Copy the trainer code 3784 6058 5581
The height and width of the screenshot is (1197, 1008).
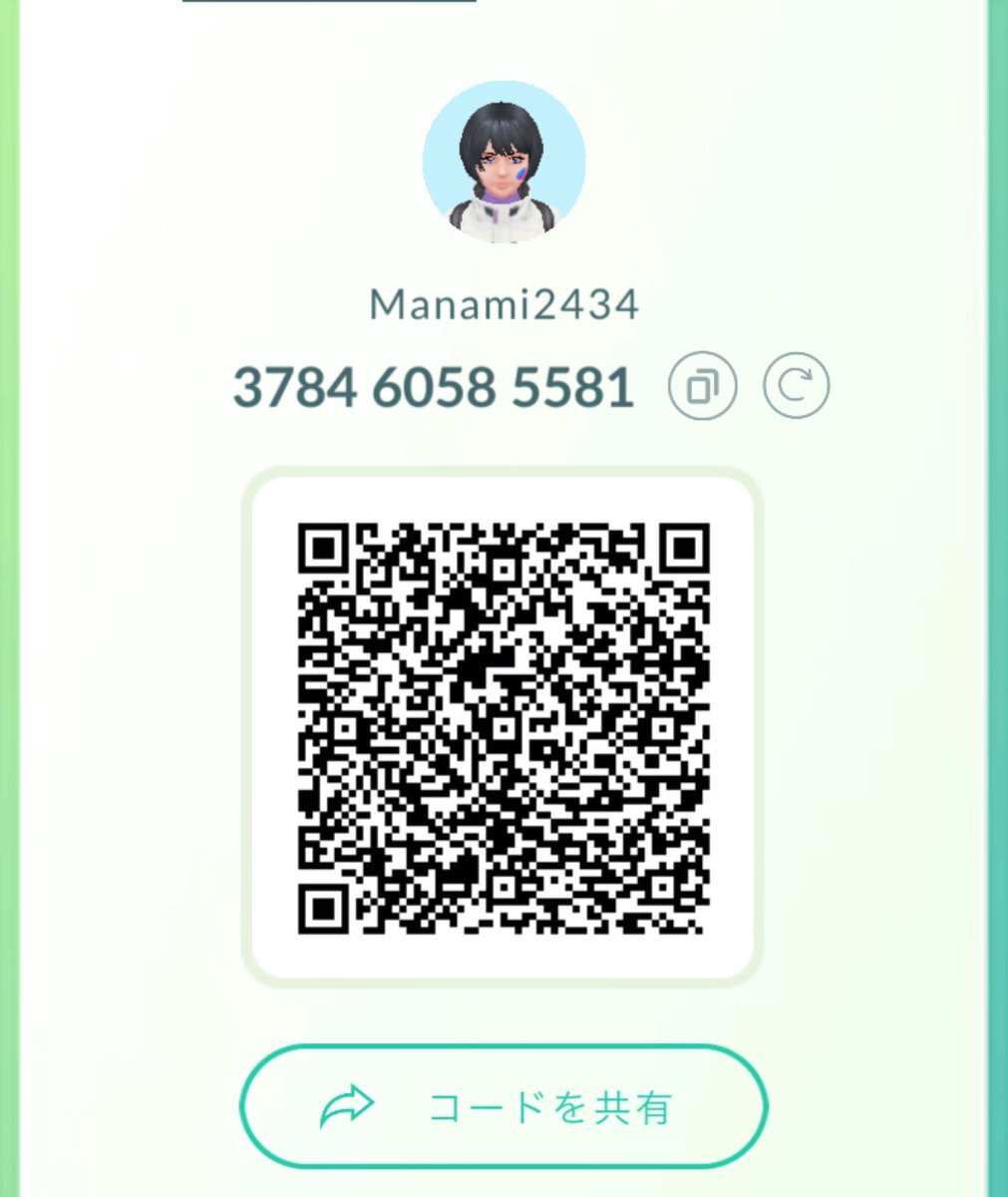tap(702, 386)
